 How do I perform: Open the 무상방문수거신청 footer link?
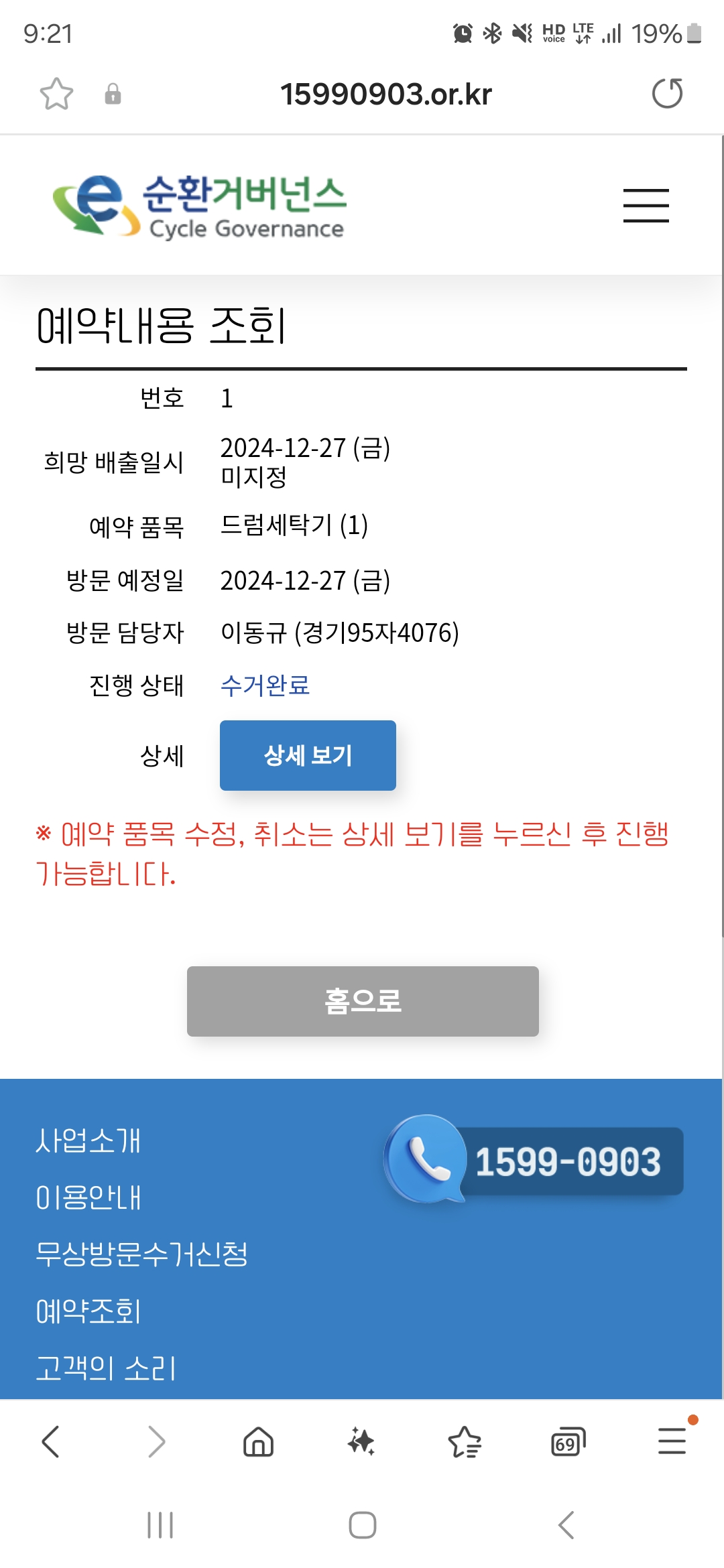click(x=141, y=1254)
